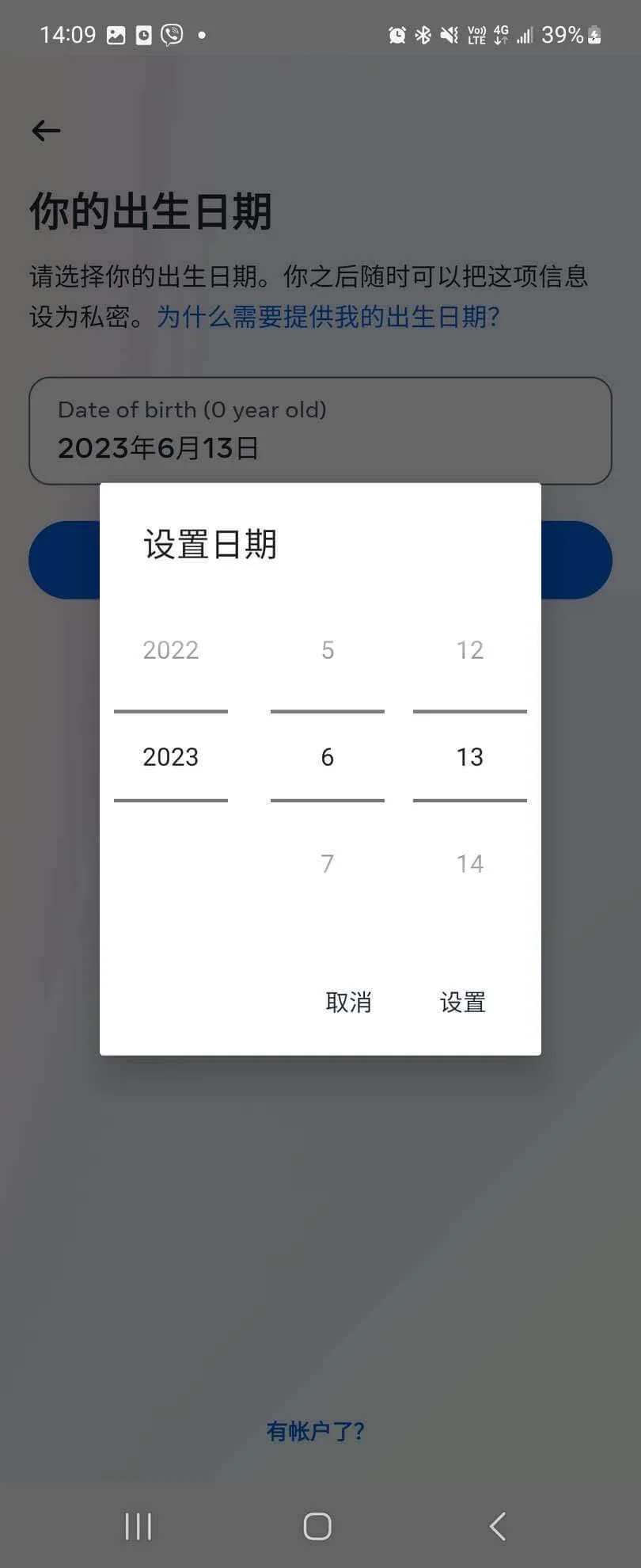The image size is (641, 1568).
Task: Tap the camera notification icon
Action: (x=142, y=35)
